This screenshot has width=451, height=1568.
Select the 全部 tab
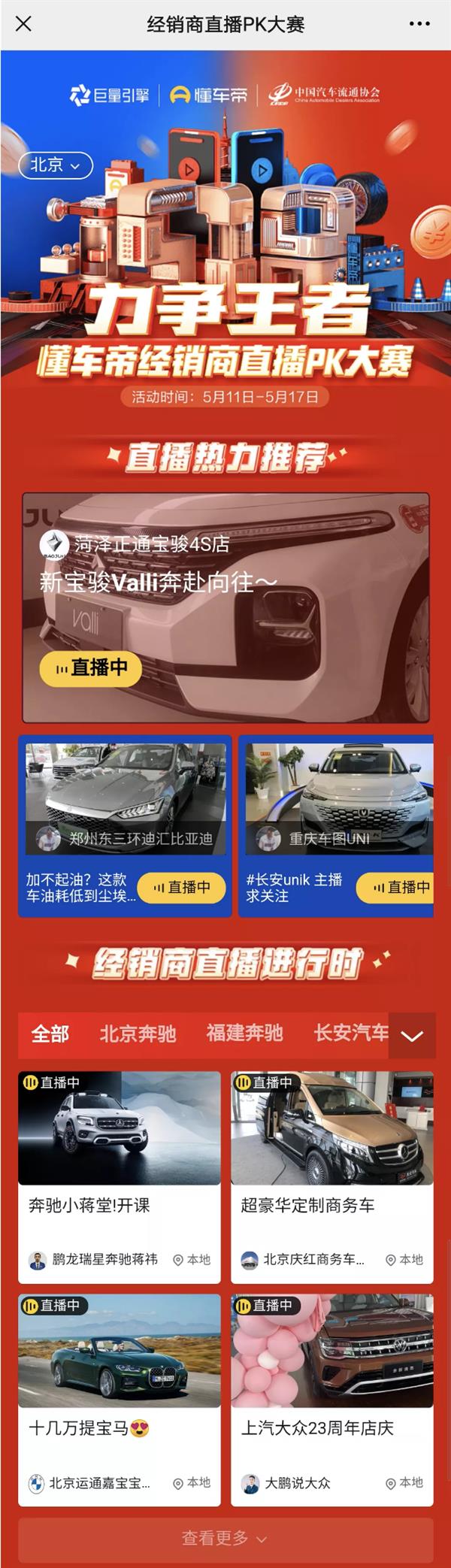(50, 1034)
